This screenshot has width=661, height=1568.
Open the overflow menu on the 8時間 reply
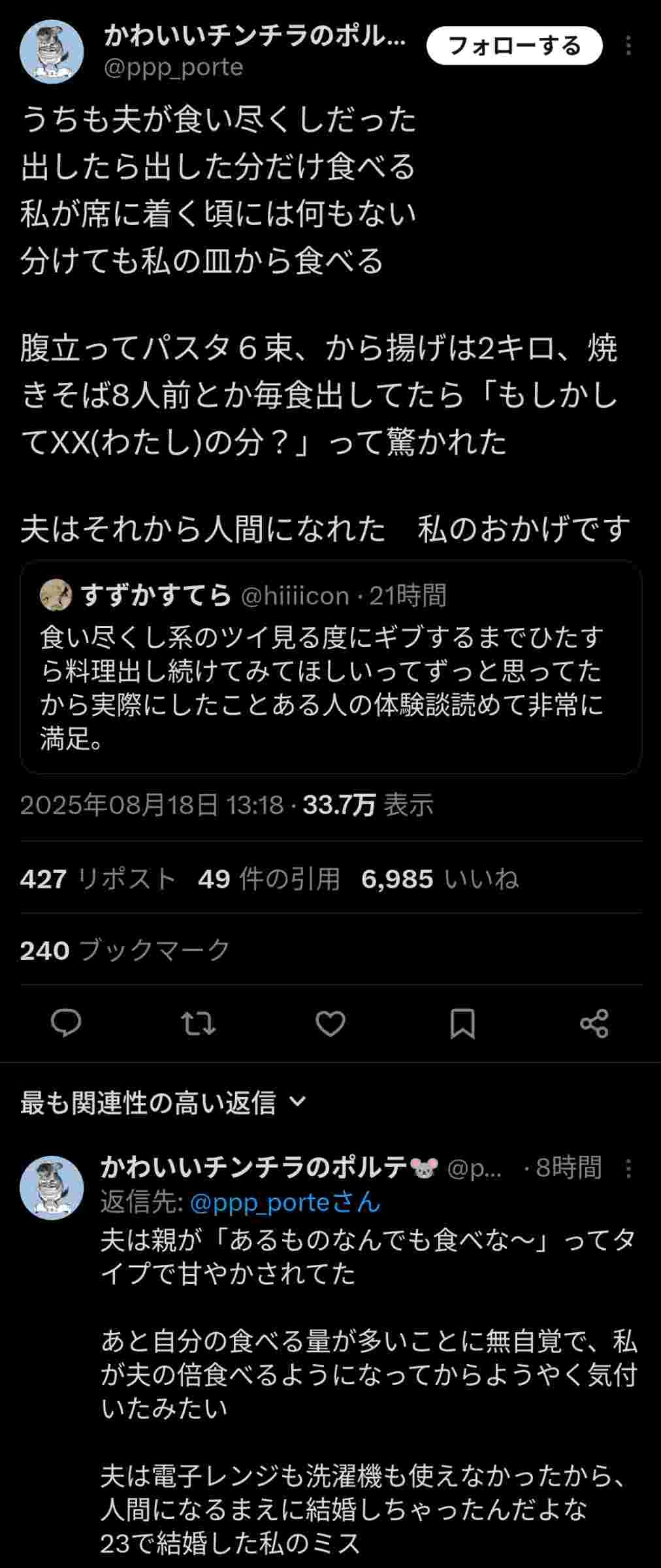click(628, 1168)
